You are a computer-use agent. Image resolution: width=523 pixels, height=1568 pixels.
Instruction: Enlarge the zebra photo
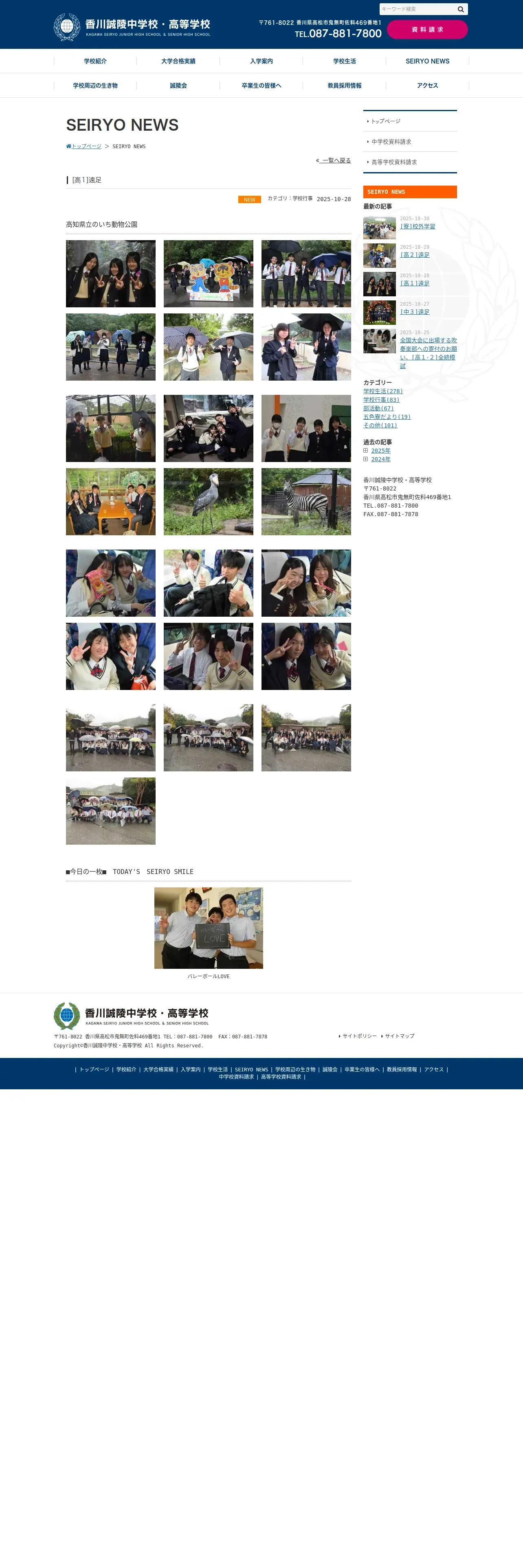pyautogui.click(x=305, y=501)
